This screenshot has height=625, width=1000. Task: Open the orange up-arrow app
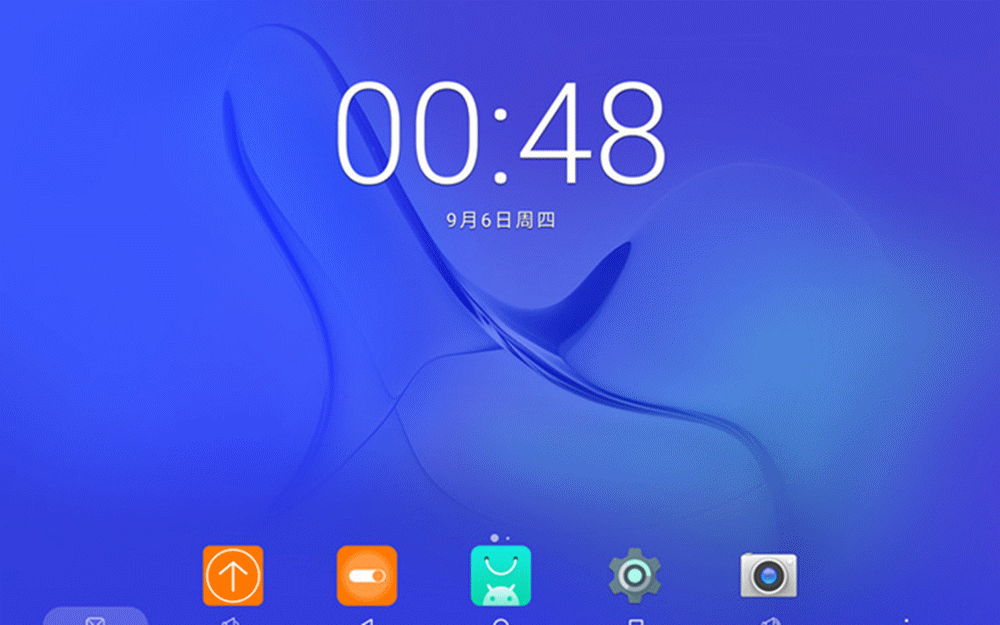pyautogui.click(x=233, y=575)
